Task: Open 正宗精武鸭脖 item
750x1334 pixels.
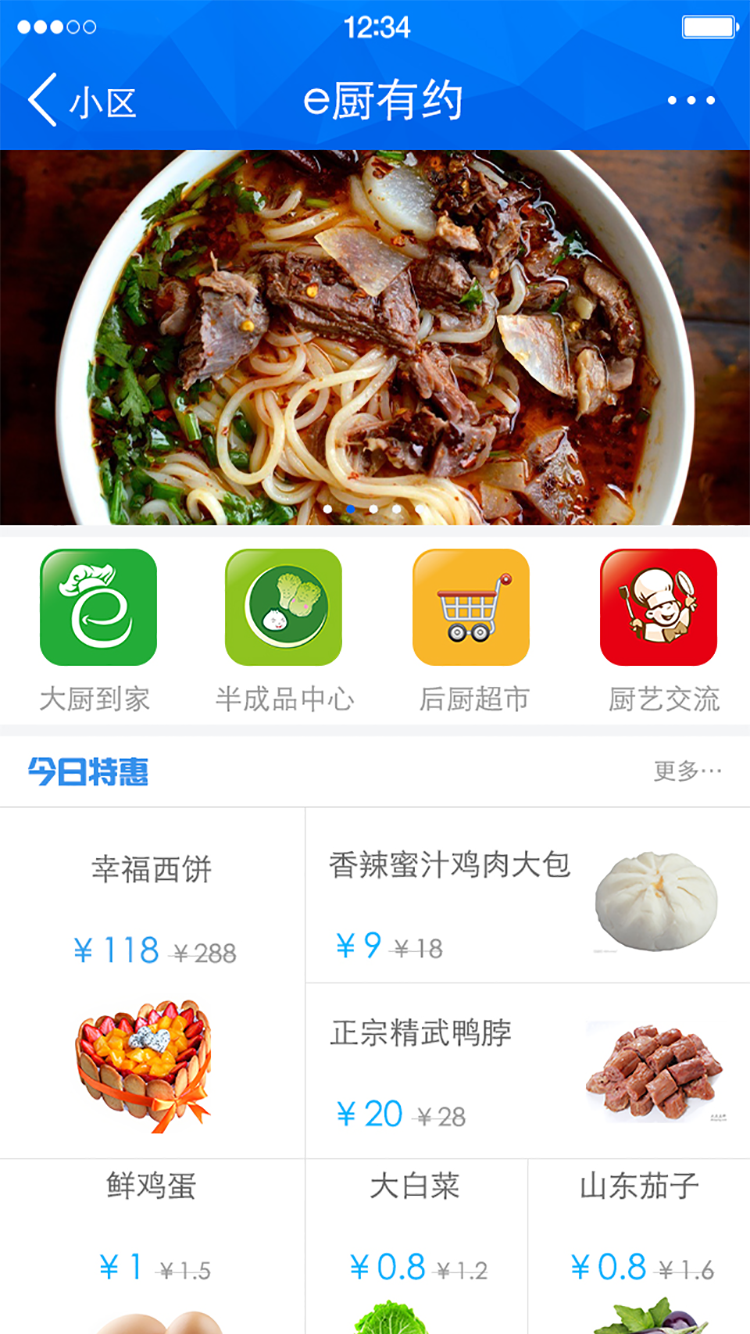Action: pyautogui.click(x=527, y=1071)
